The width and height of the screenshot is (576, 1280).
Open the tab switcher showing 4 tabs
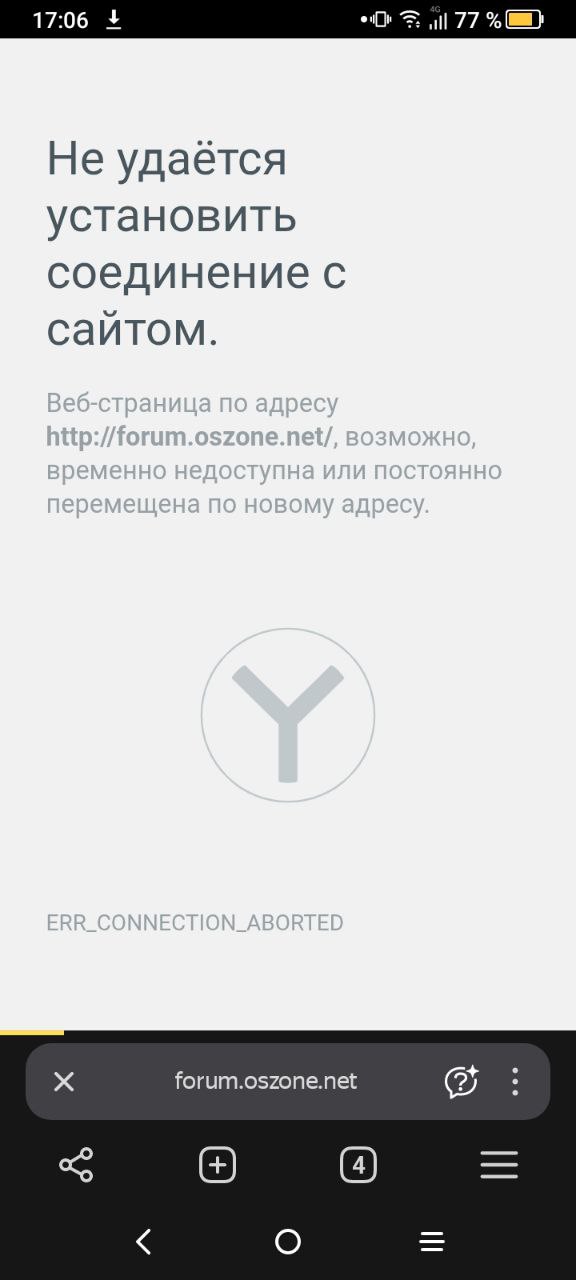point(359,1165)
